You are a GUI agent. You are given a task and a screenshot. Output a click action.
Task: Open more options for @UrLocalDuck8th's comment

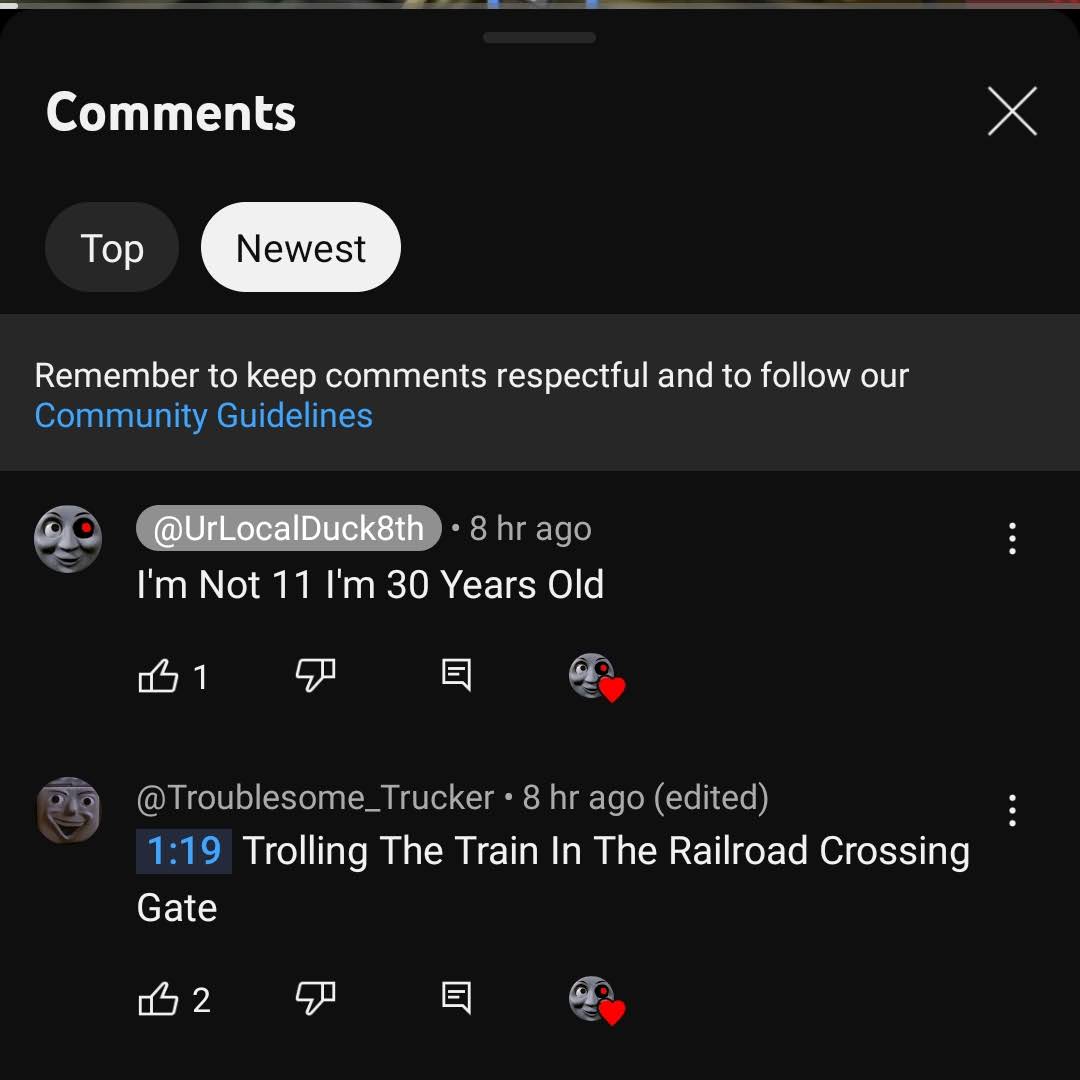pos(1012,539)
